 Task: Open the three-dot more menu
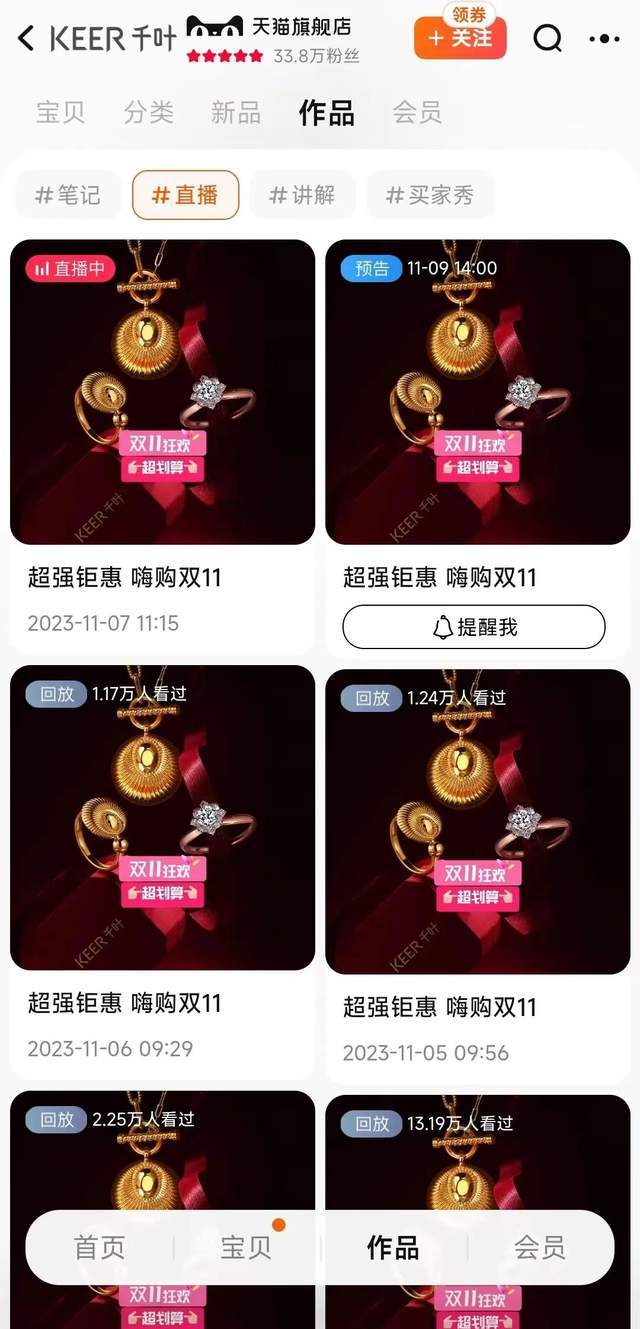(x=604, y=39)
